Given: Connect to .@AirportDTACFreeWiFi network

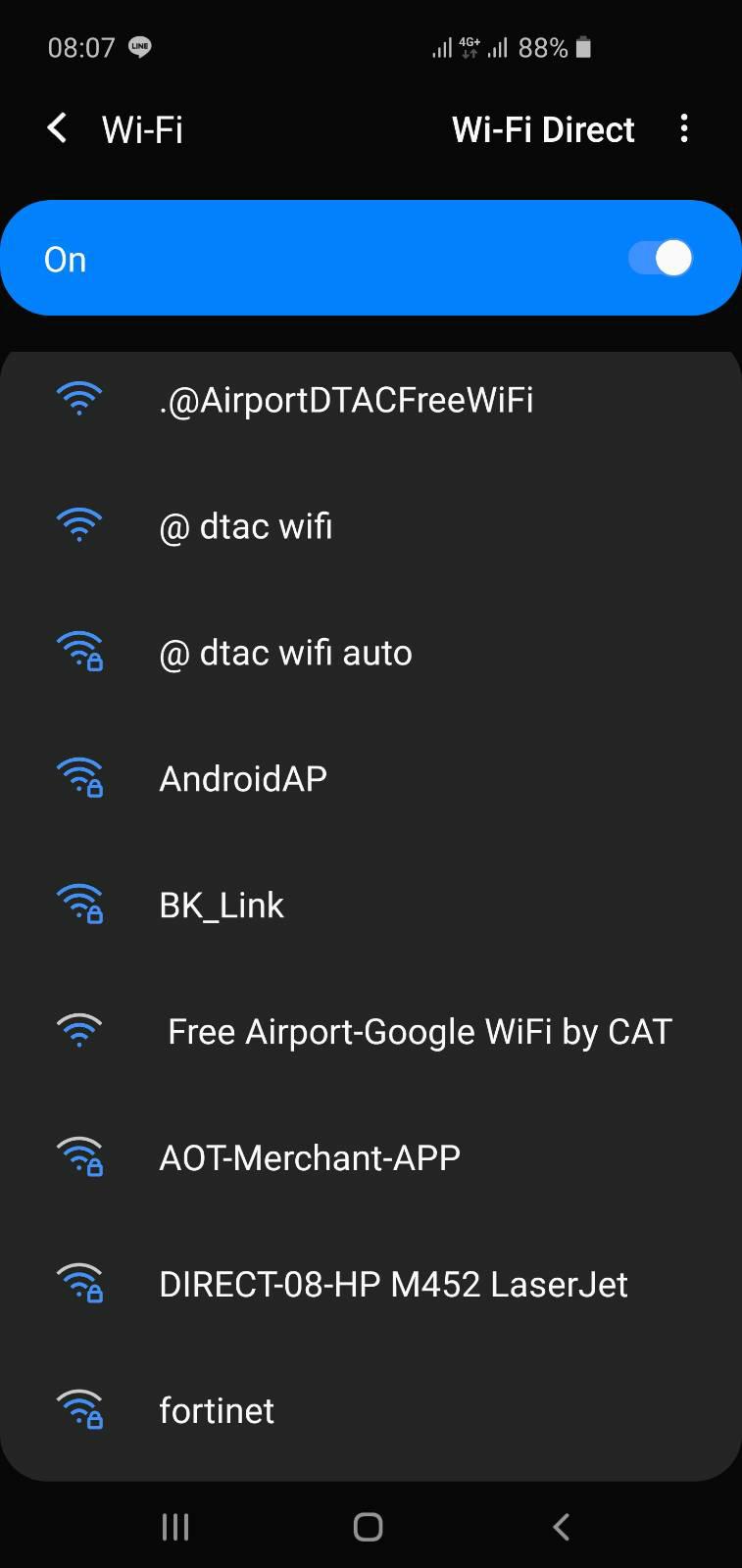Looking at the screenshot, I should click(371, 400).
